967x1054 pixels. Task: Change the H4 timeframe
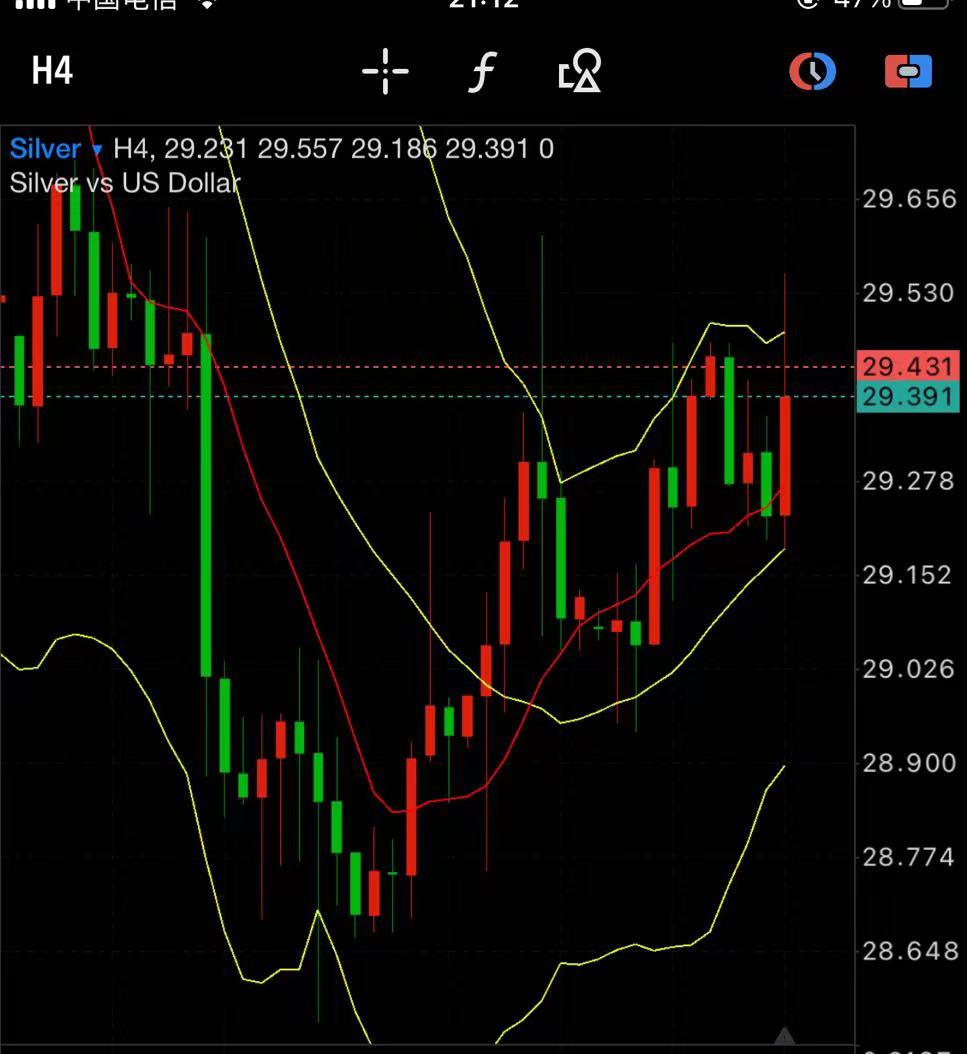52,71
